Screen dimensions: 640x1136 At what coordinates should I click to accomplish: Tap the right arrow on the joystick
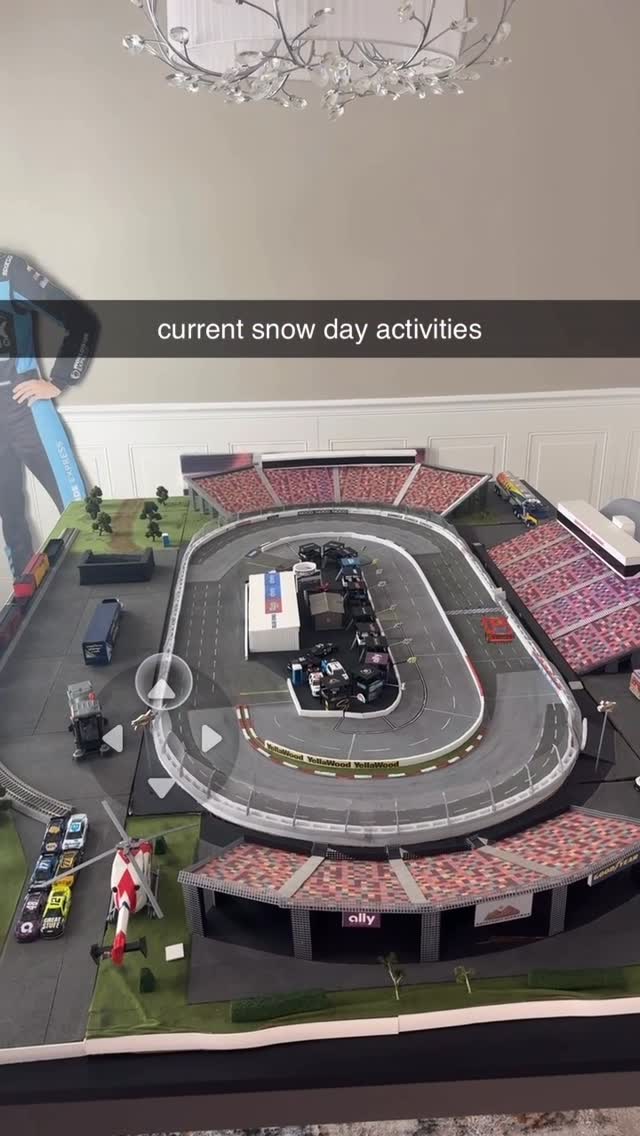(211, 738)
